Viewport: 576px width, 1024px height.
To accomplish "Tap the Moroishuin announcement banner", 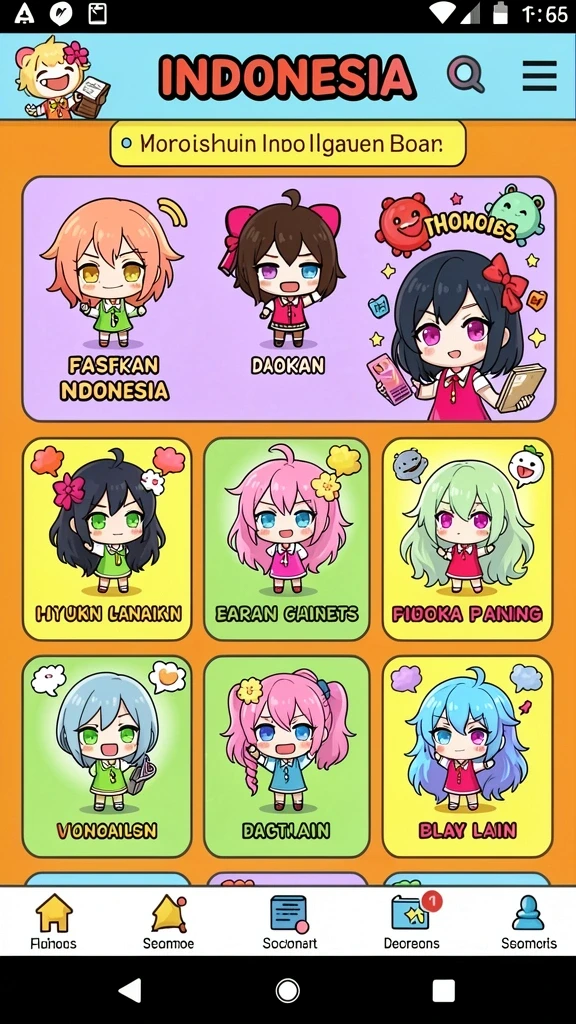I will (x=287, y=143).
